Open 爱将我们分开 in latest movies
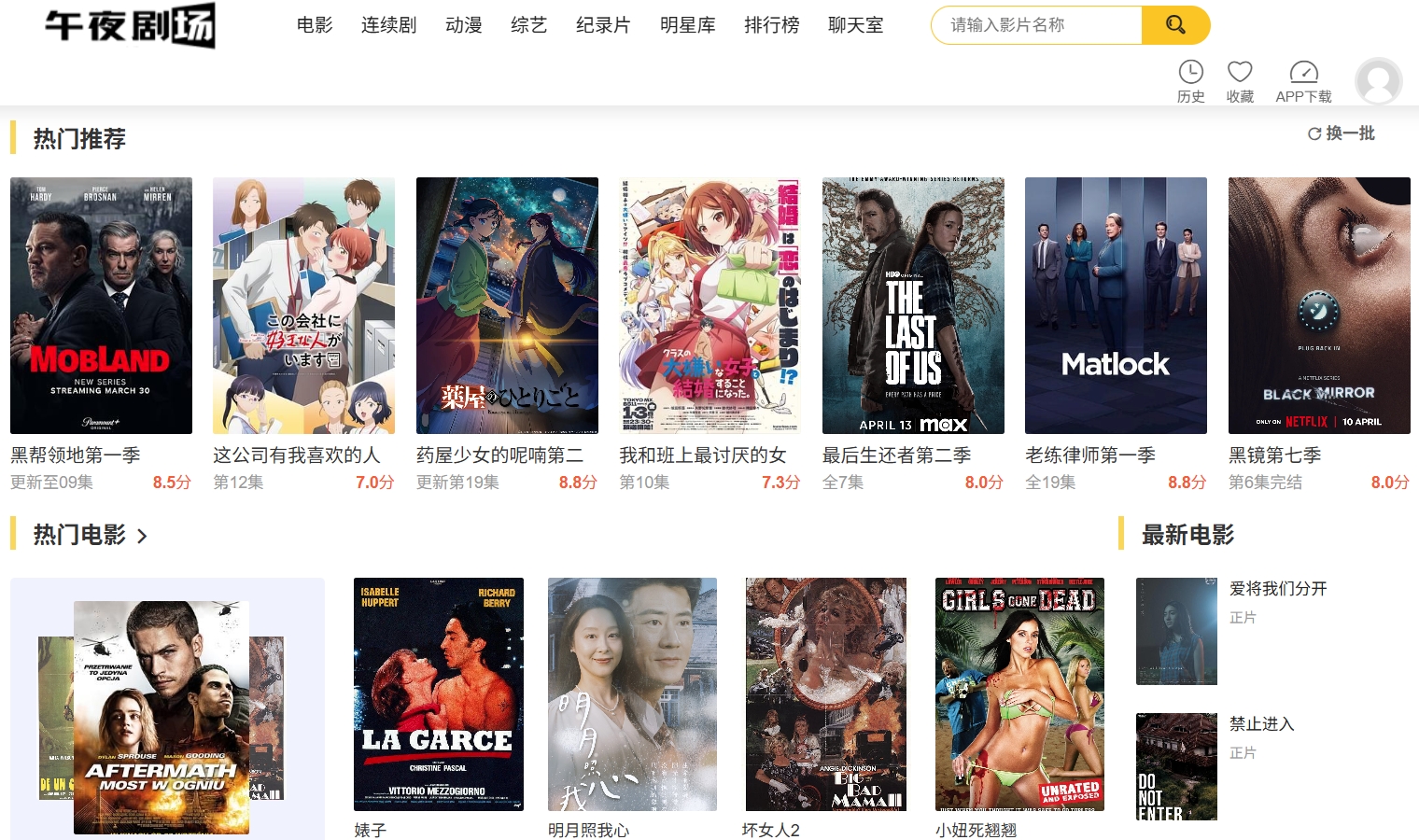The image size is (1419, 840). (x=1277, y=589)
